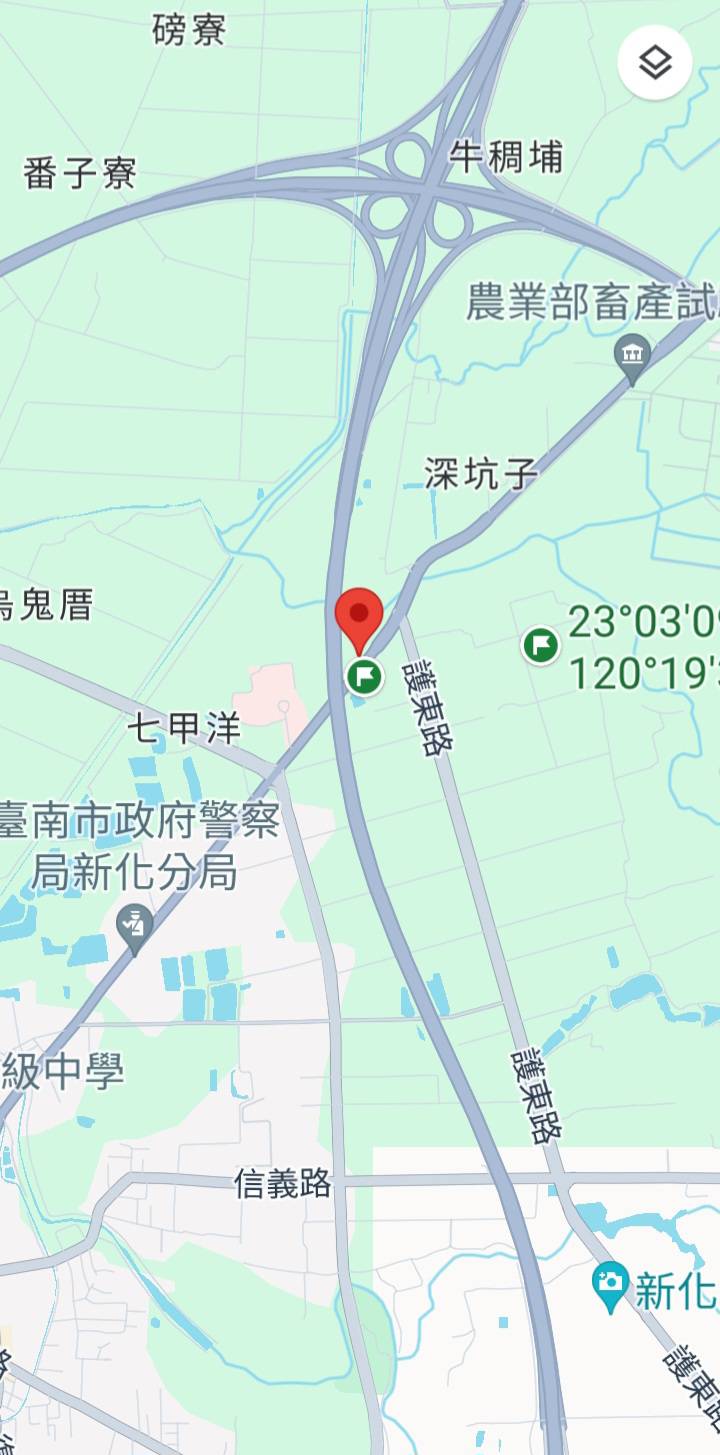Open the 農業部畜產試驗 museum marker
This screenshot has height=1455, width=720.
pyautogui.click(x=632, y=357)
